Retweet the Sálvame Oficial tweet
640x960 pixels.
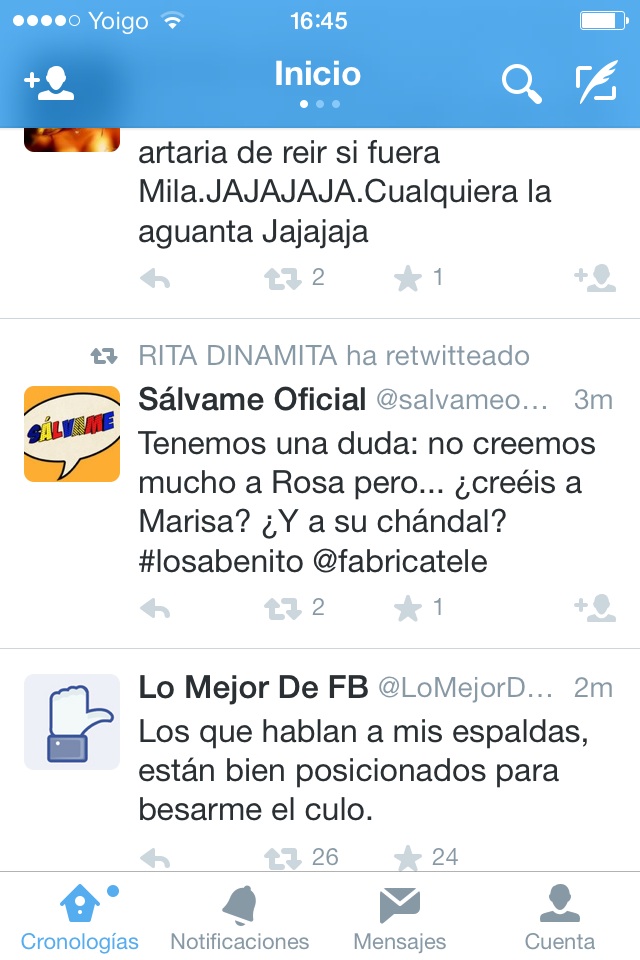(283, 607)
